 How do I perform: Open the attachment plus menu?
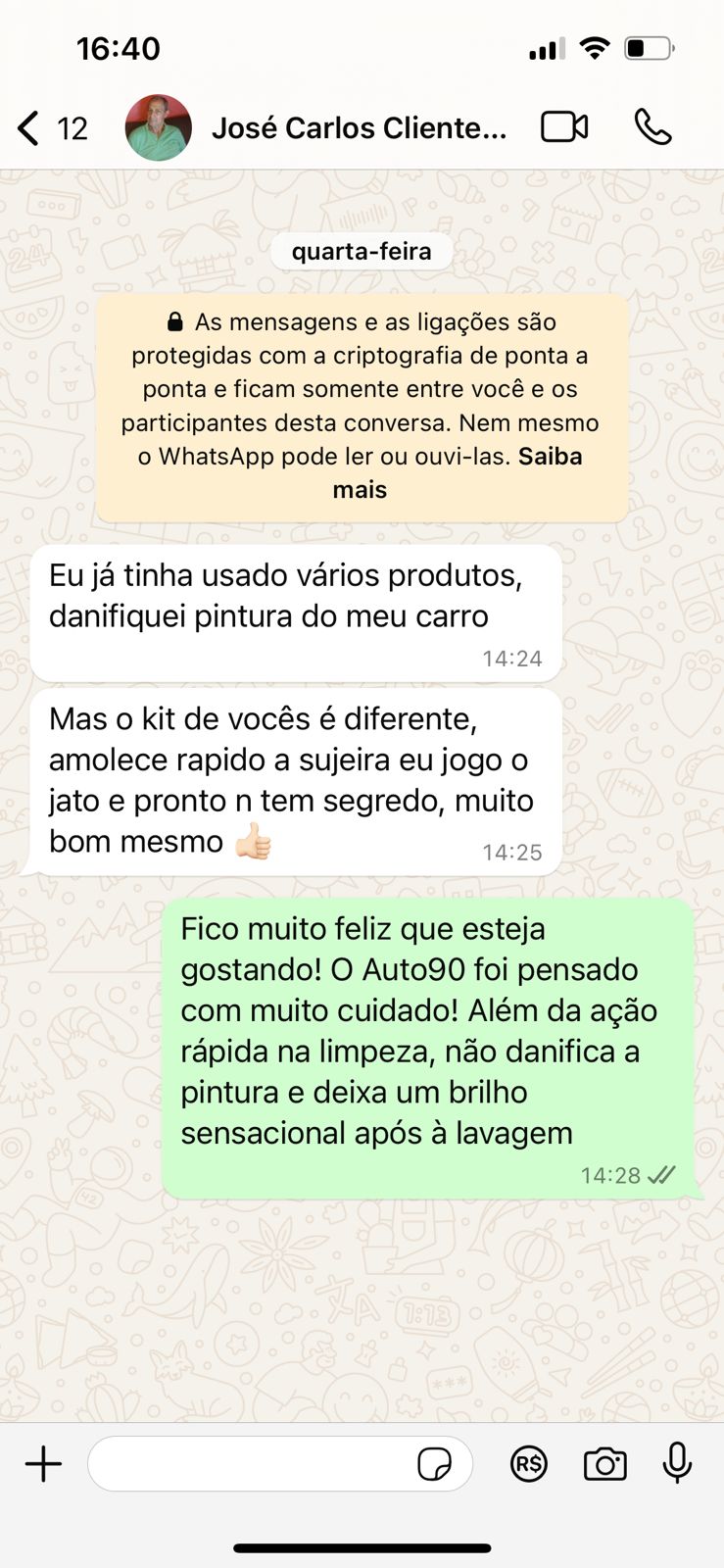[43, 1464]
